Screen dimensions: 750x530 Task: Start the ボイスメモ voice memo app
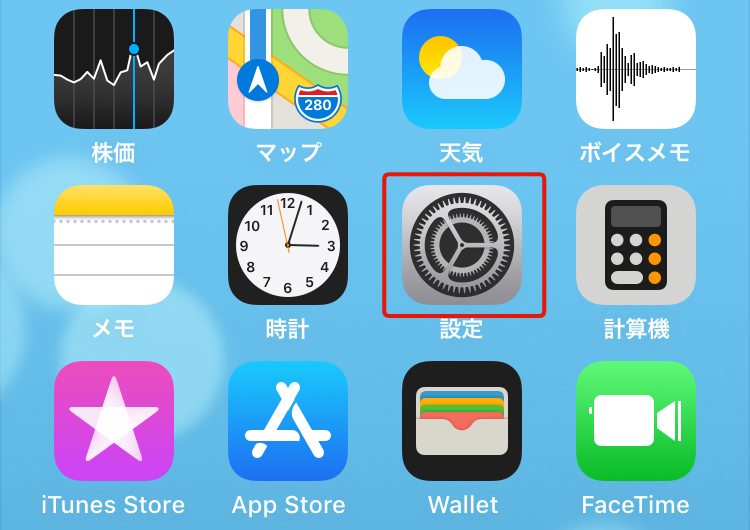636,69
